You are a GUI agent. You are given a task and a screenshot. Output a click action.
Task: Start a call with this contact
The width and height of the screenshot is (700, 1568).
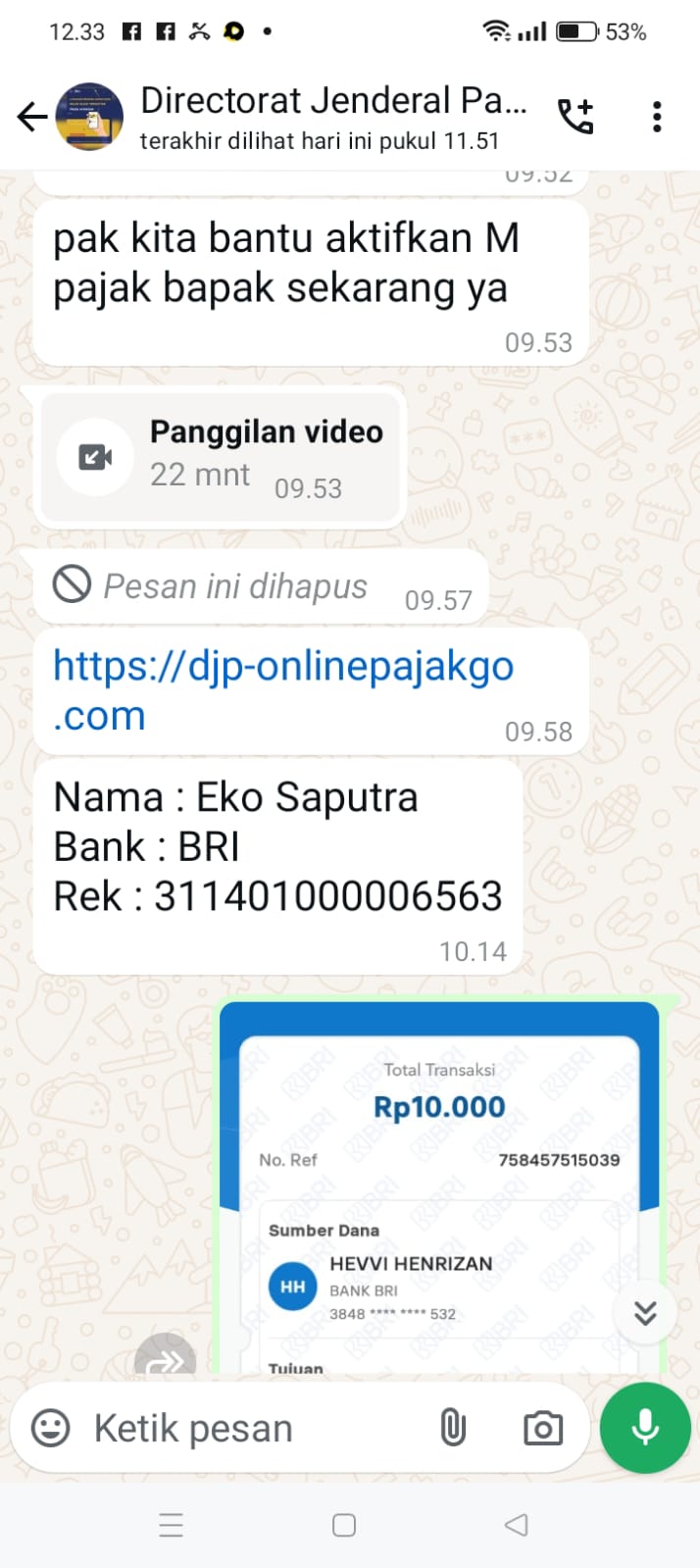point(576,117)
